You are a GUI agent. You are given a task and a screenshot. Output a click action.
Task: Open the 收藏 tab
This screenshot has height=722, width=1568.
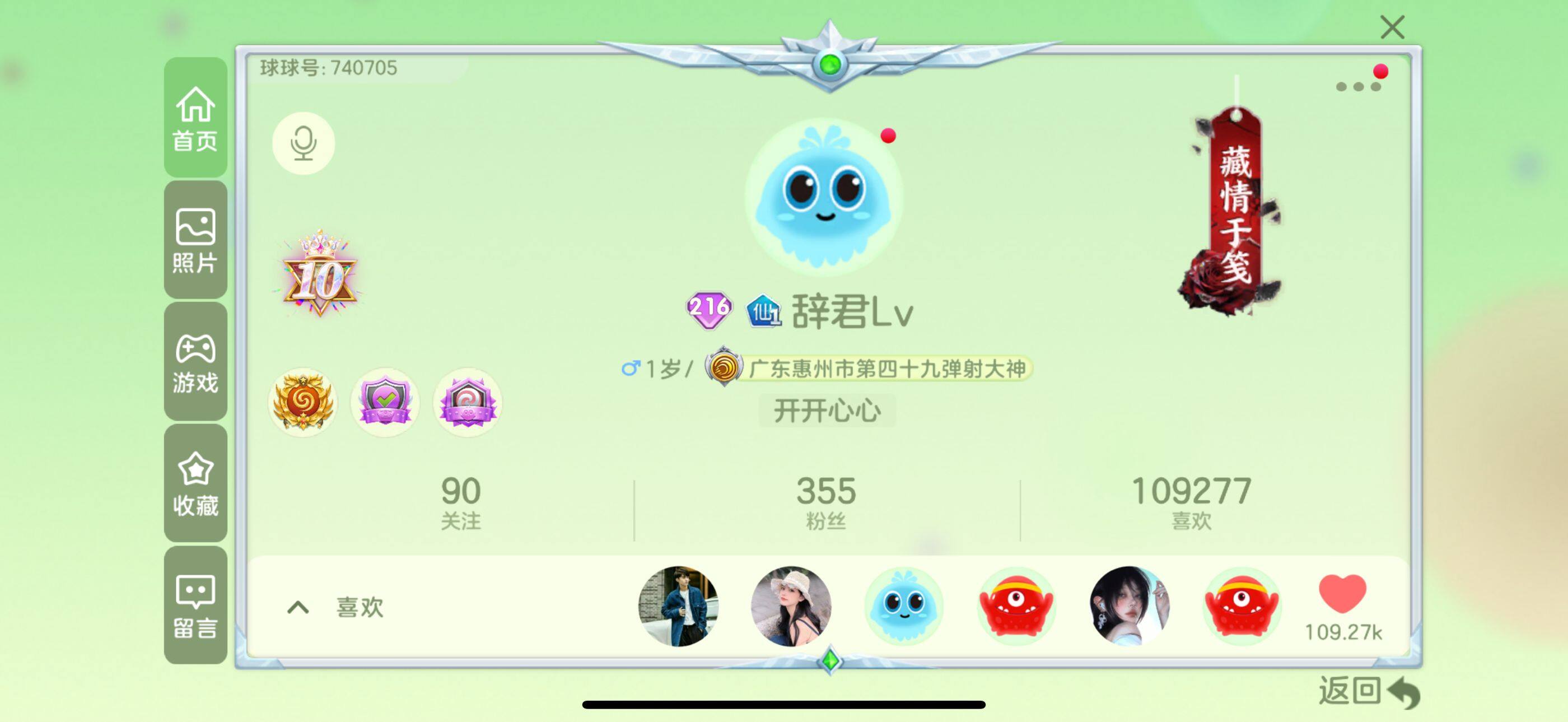195,483
